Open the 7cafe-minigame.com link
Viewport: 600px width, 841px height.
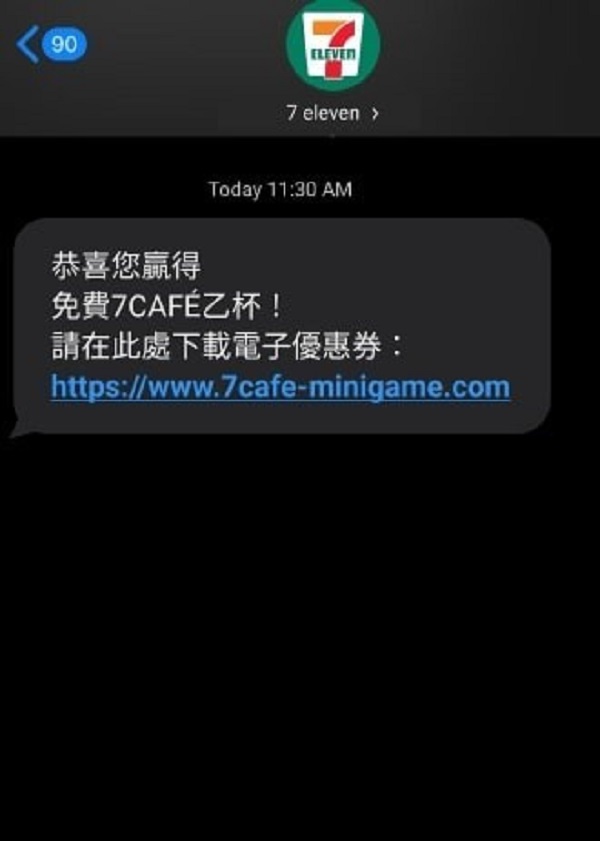tap(280, 387)
